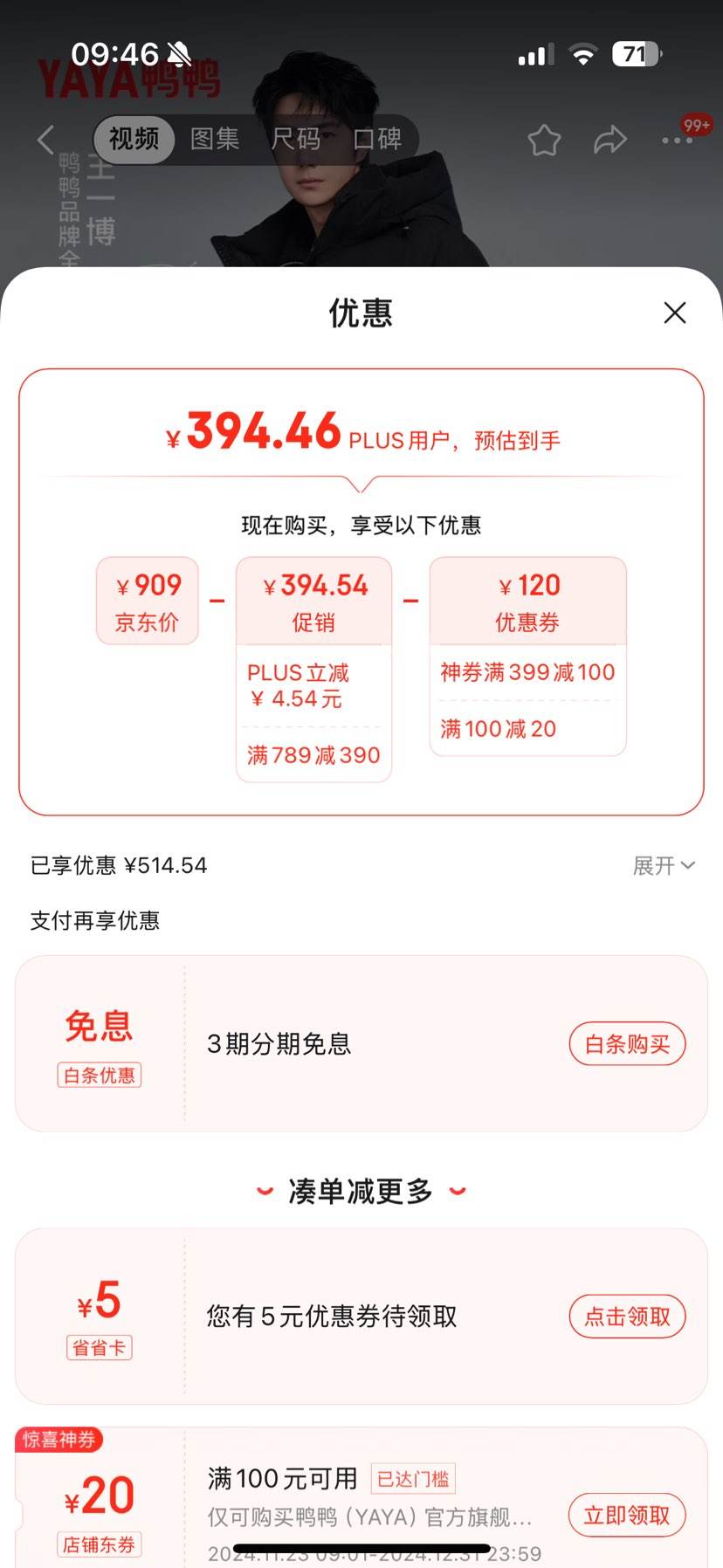This screenshot has width=723, height=1568.
Task: Switch to the 视频 tab
Action: (x=133, y=140)
